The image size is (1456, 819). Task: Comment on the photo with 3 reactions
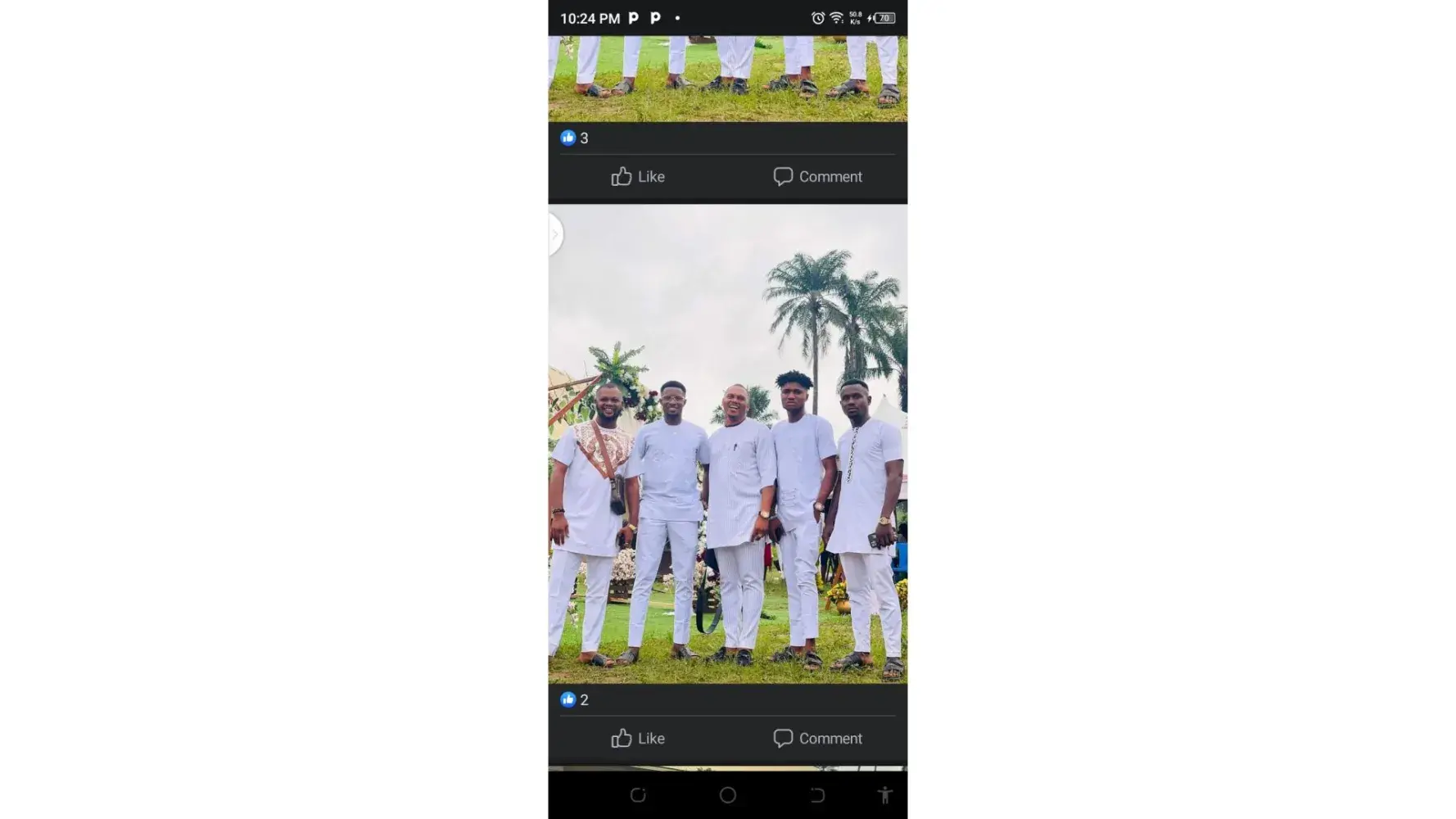point(817,176)
